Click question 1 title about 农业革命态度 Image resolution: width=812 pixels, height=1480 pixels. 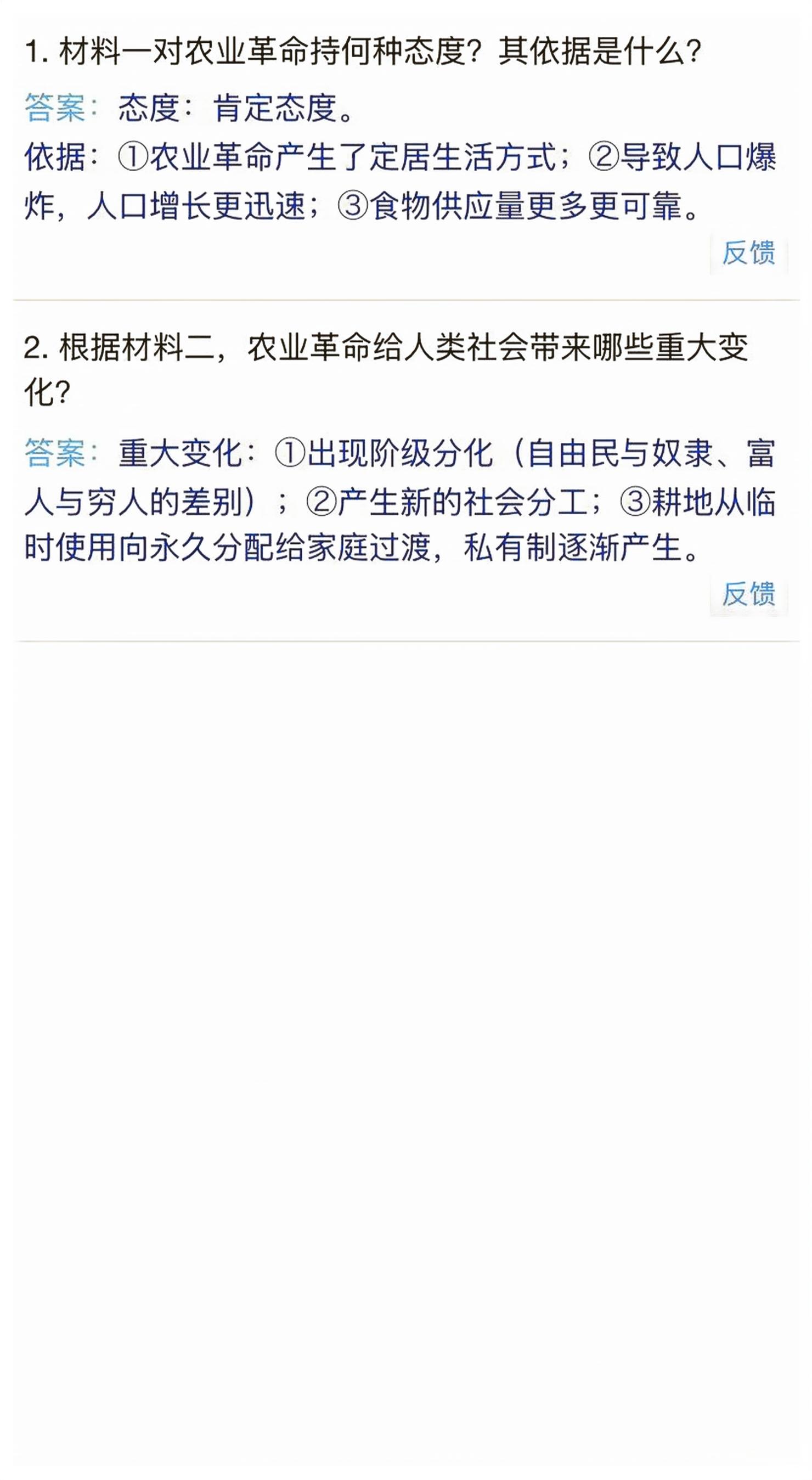[x=362, y=50]
